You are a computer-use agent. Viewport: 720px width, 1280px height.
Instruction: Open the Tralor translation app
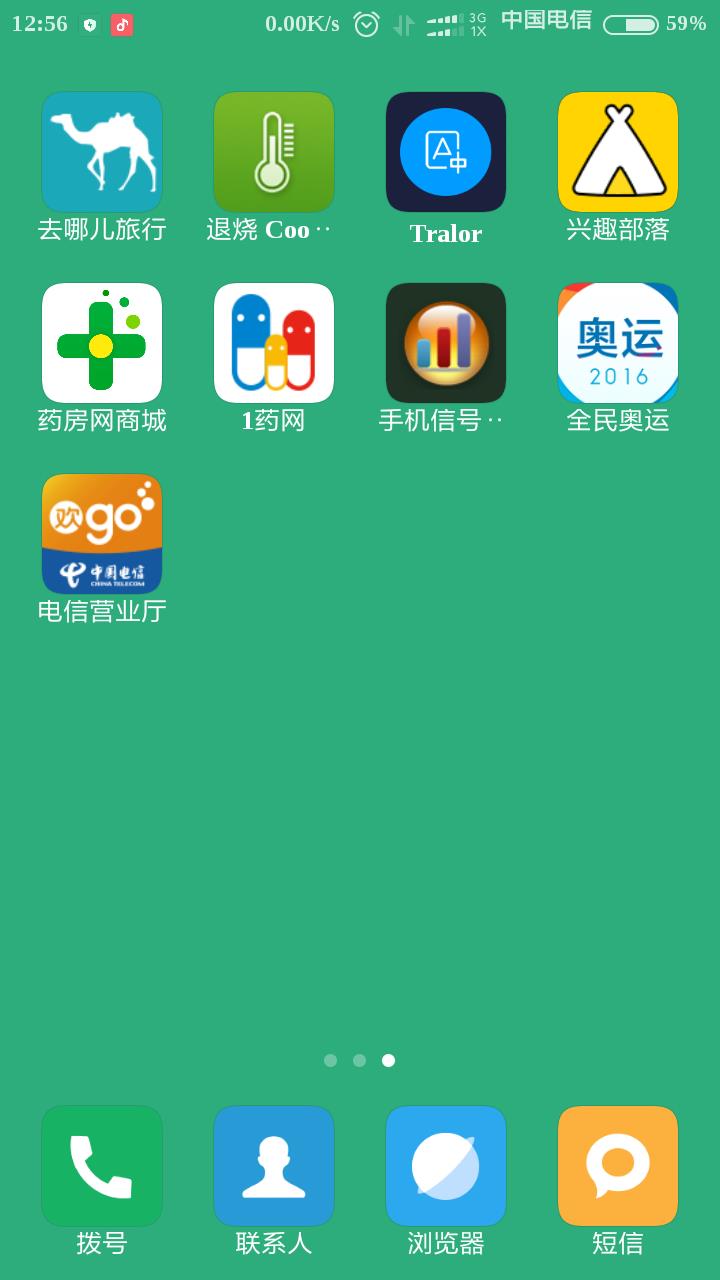coord(446,152)
